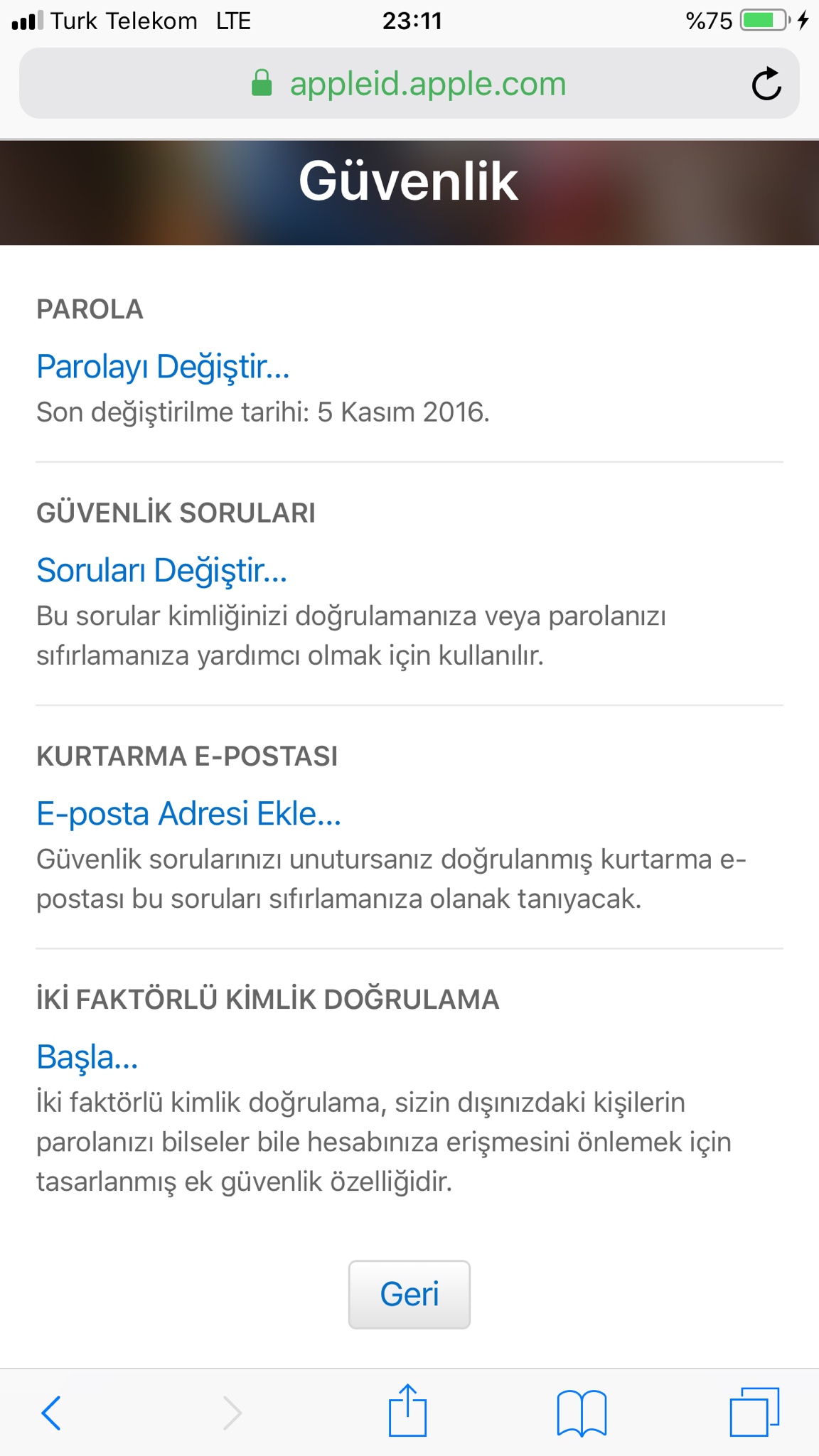Tap the 23:11 clock in the status bar
The image size is (819, 1456).
409,20
